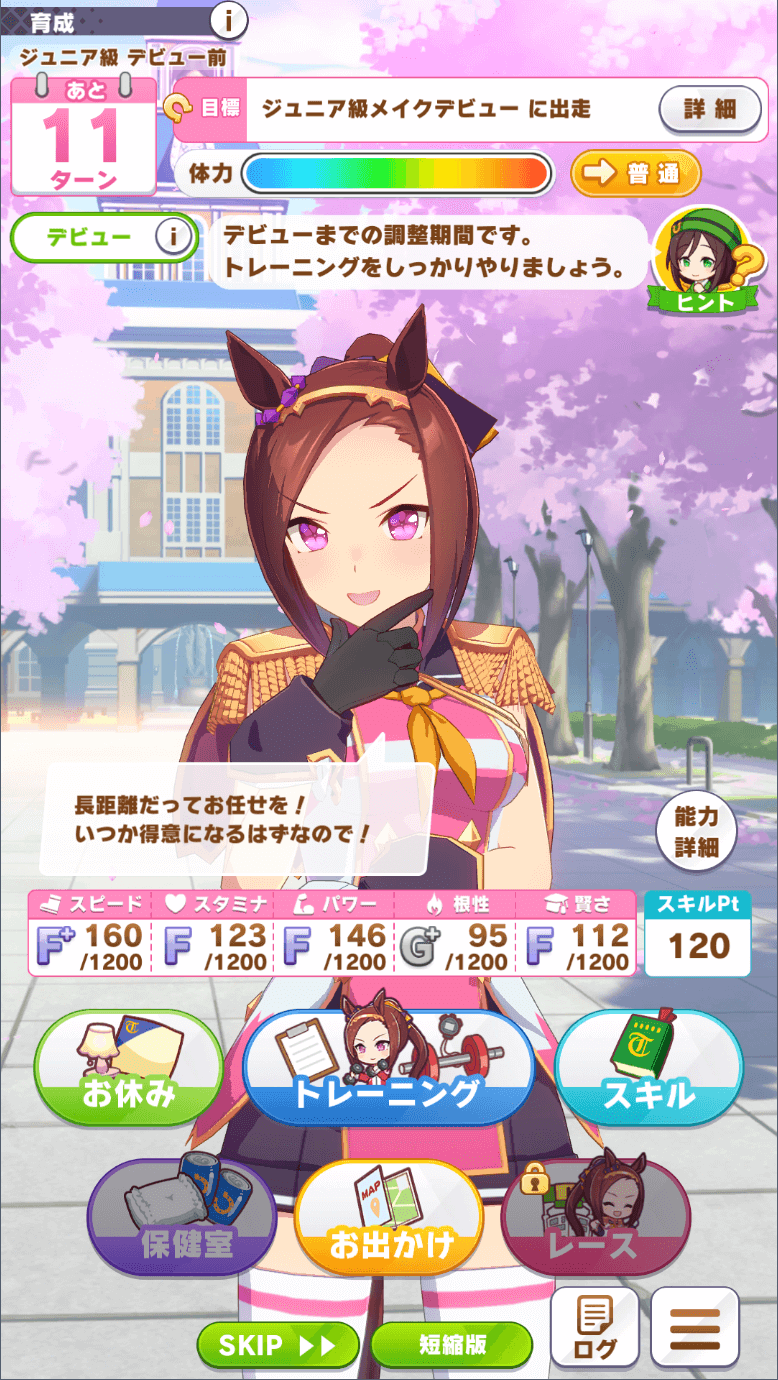This screenshot has width=778, height=1380.
Task: Toggle the 短縮版 shortened mode
Action: (x=451, y=1345)
